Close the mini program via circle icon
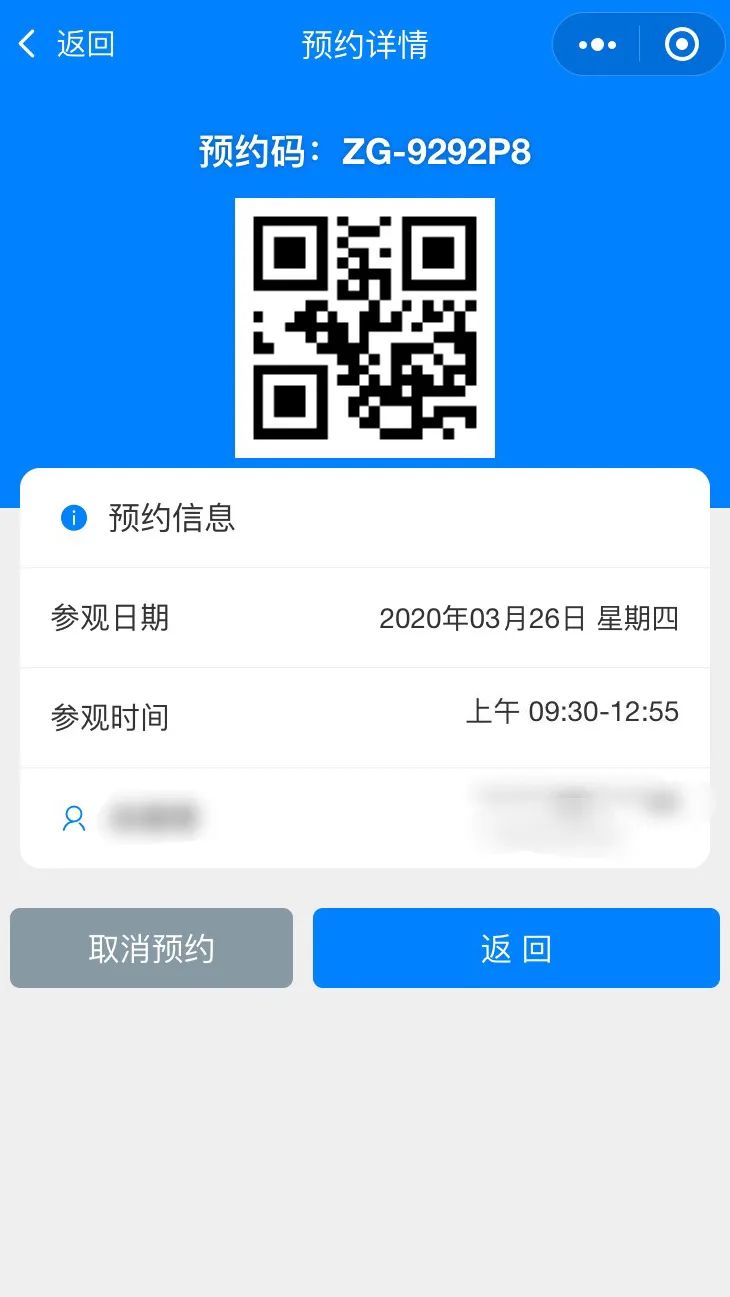This screenshot has height=1297, width=730. click(682, 45)
